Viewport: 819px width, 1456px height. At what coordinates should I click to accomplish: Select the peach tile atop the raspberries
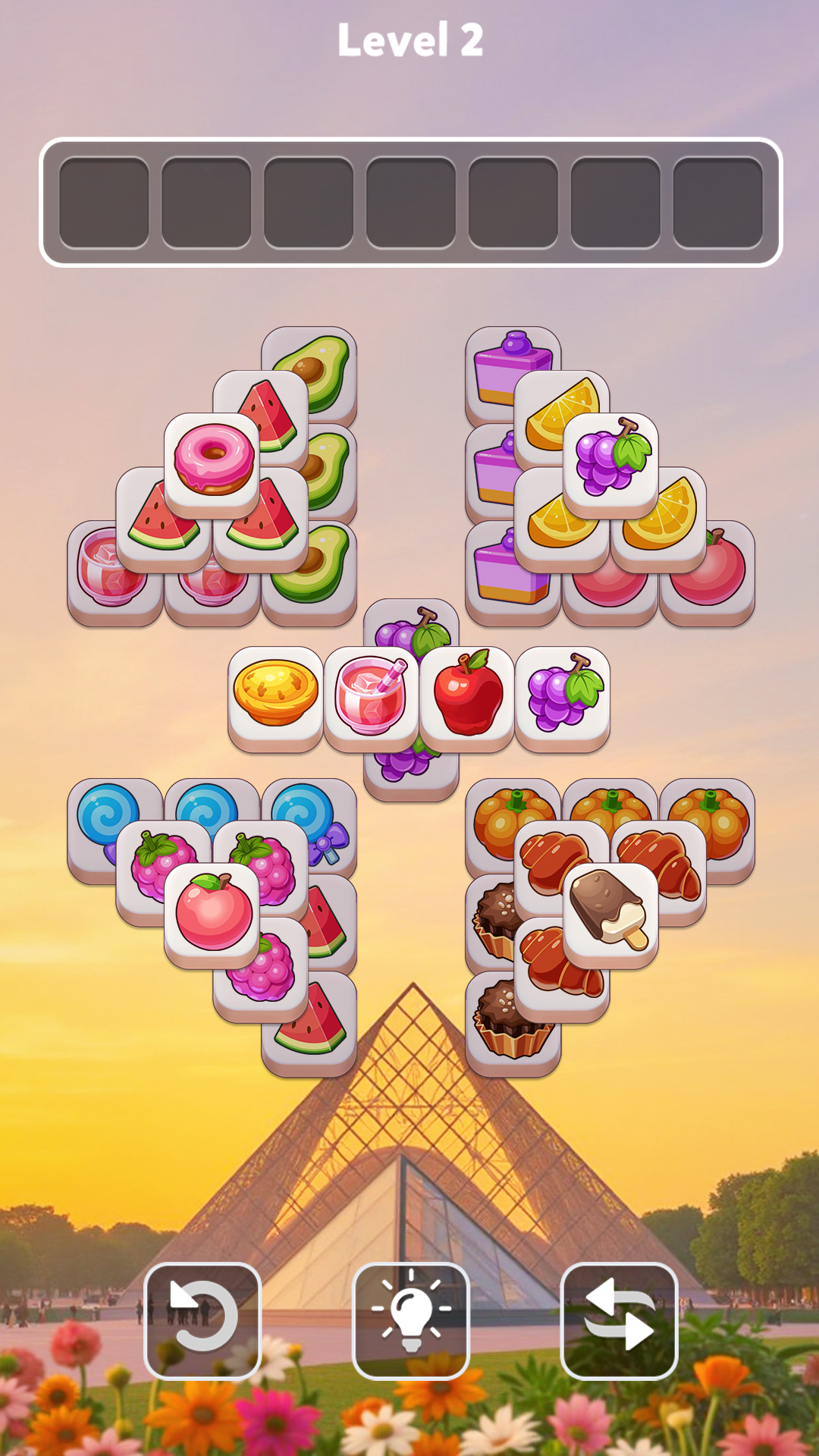[x=212, y=910]
